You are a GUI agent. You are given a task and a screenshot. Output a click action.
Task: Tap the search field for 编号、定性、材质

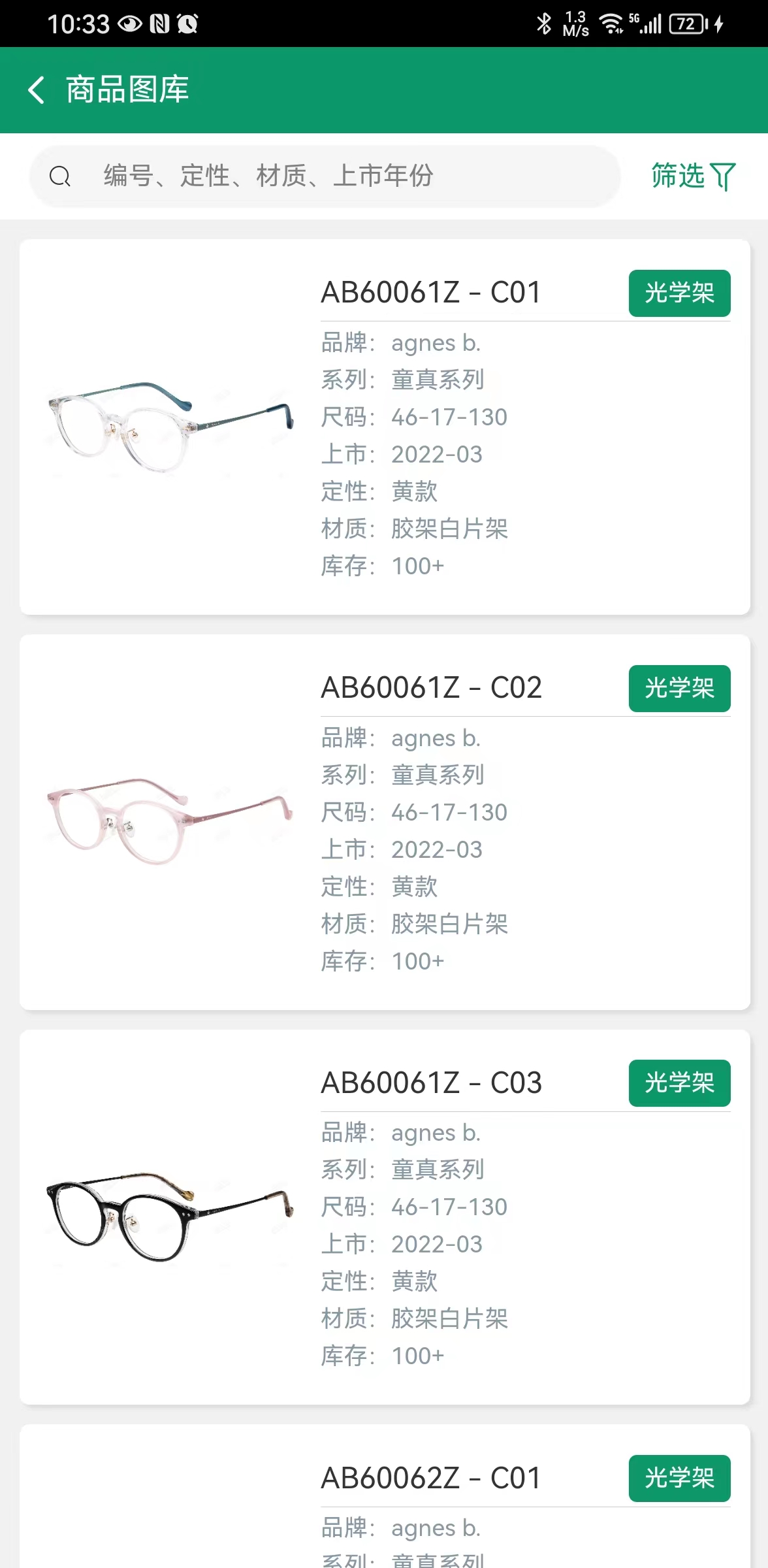(327, 176)
